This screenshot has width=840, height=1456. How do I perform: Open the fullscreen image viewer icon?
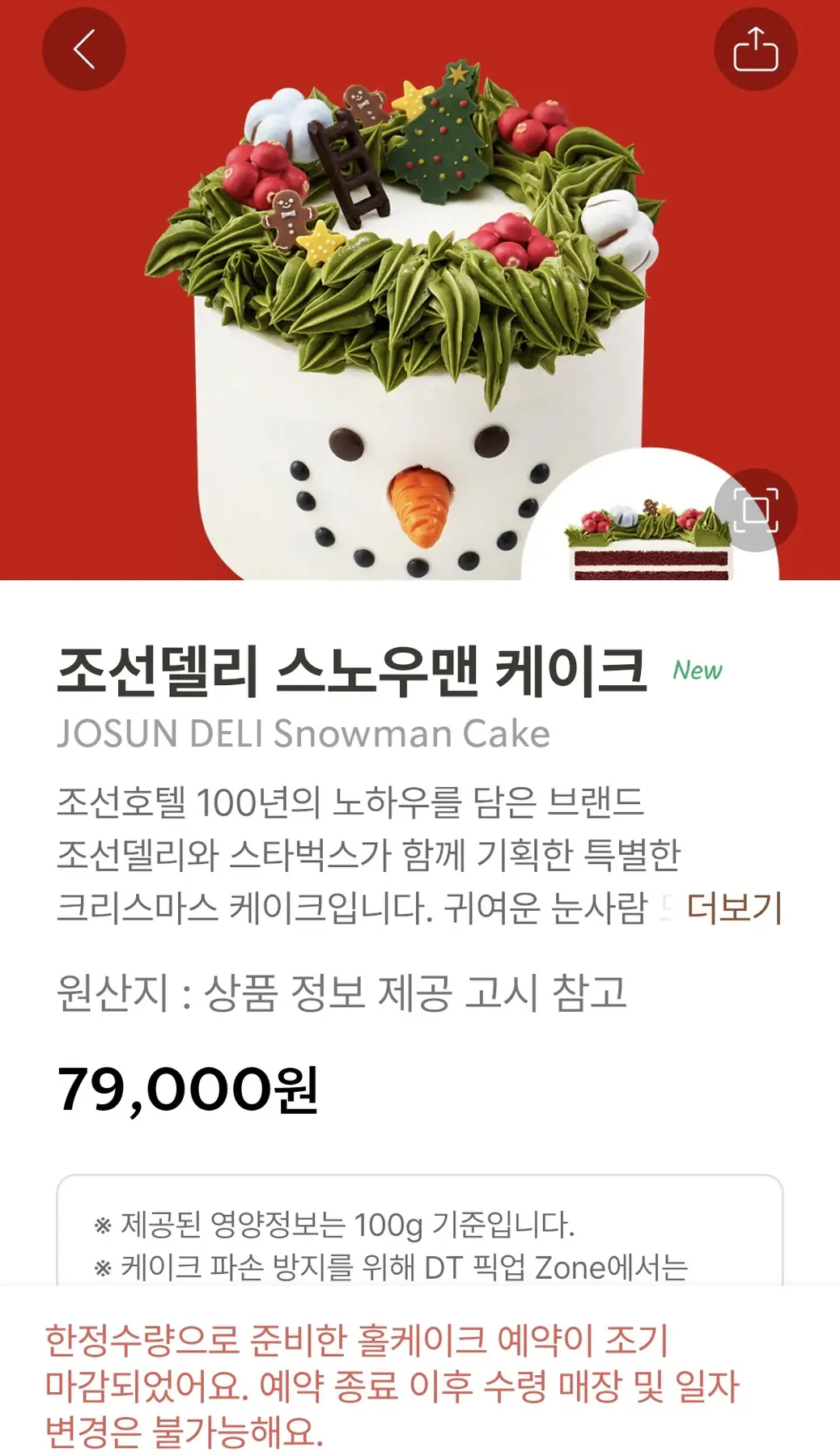tap(755, 510)
